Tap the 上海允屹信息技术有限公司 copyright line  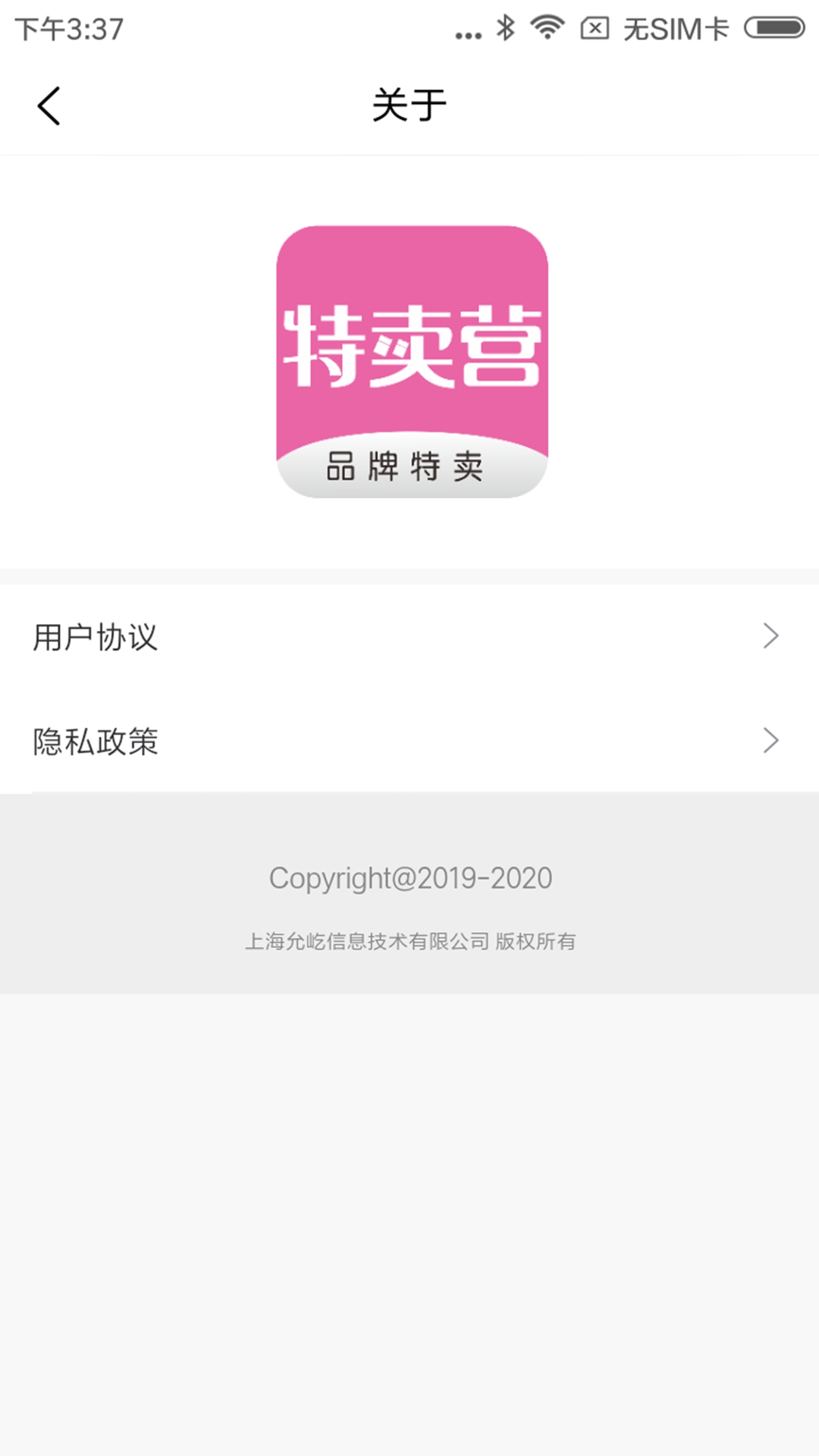point(409,940)
